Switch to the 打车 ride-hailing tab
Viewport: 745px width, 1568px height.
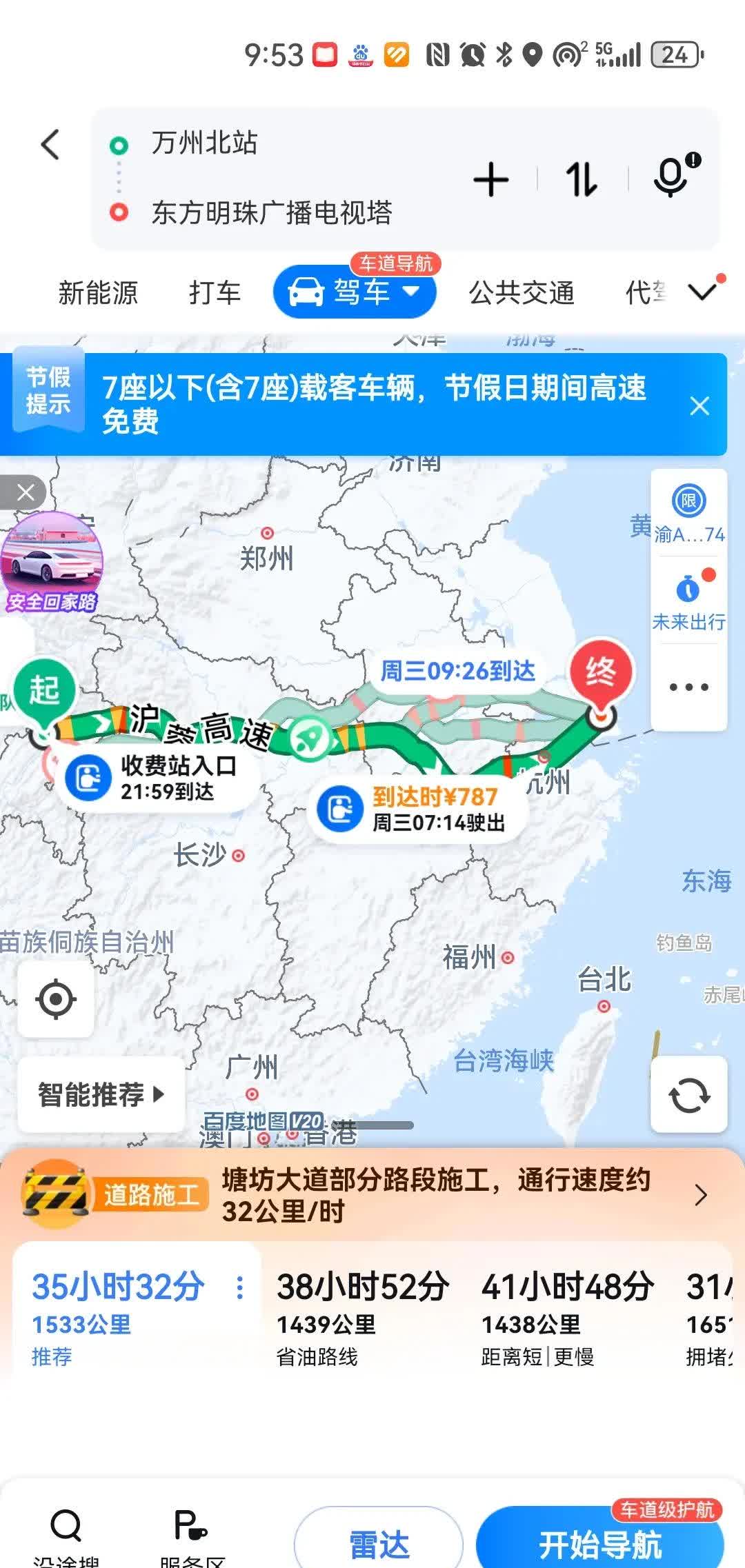[214, 292]
